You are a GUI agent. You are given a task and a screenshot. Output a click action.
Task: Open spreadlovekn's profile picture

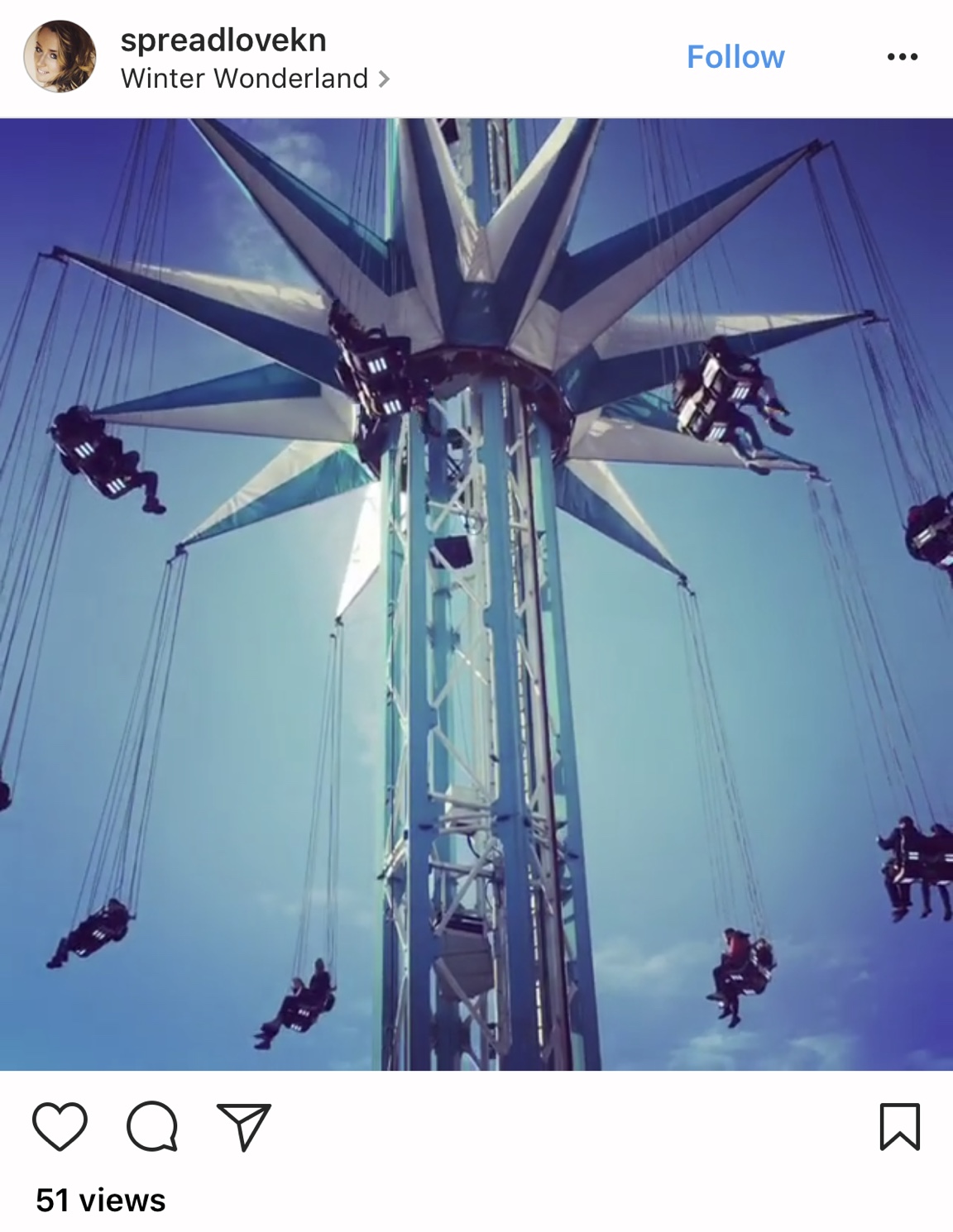pos(60,57)
